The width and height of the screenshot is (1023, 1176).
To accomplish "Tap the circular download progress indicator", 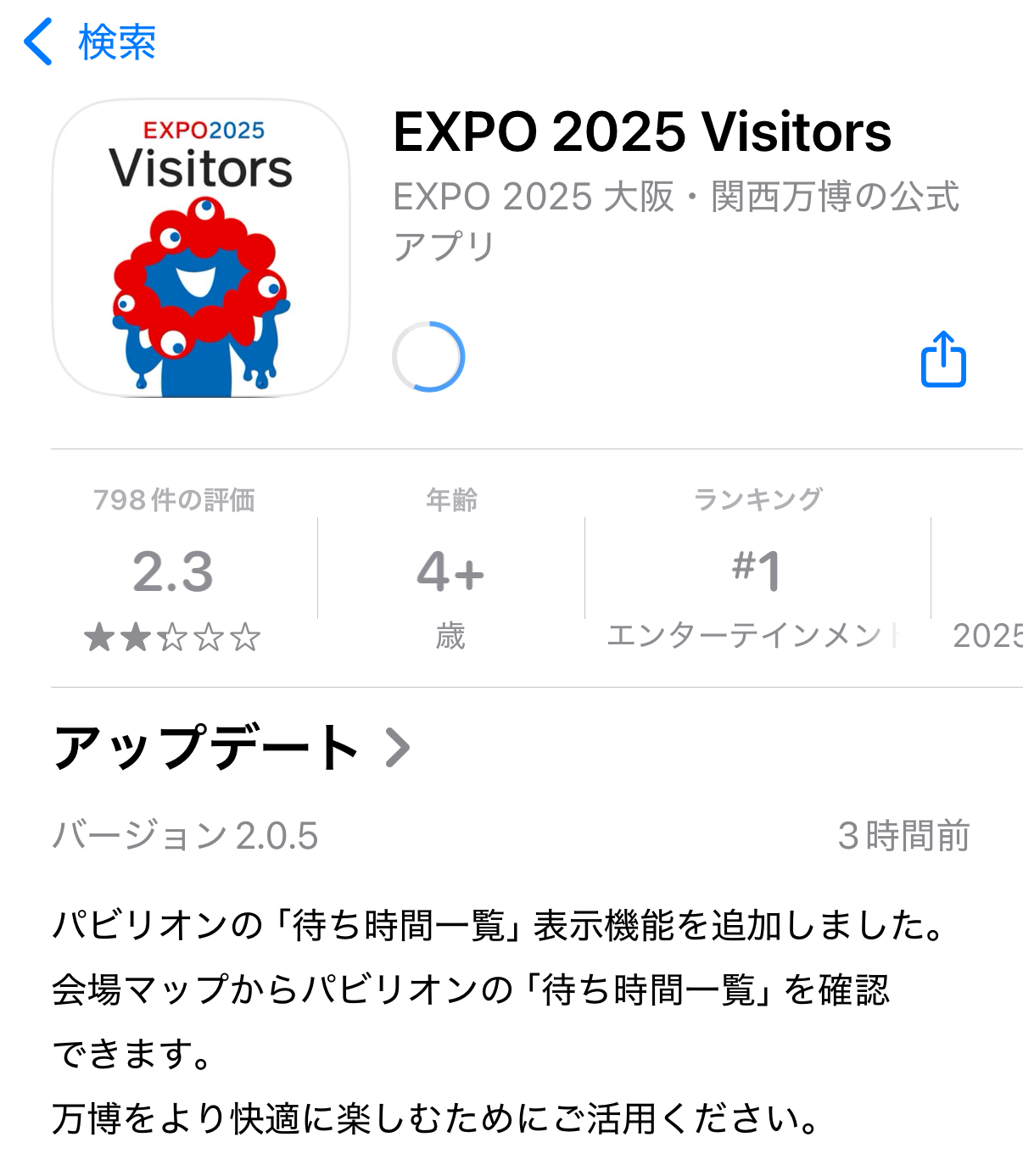I will coord(428,356).
